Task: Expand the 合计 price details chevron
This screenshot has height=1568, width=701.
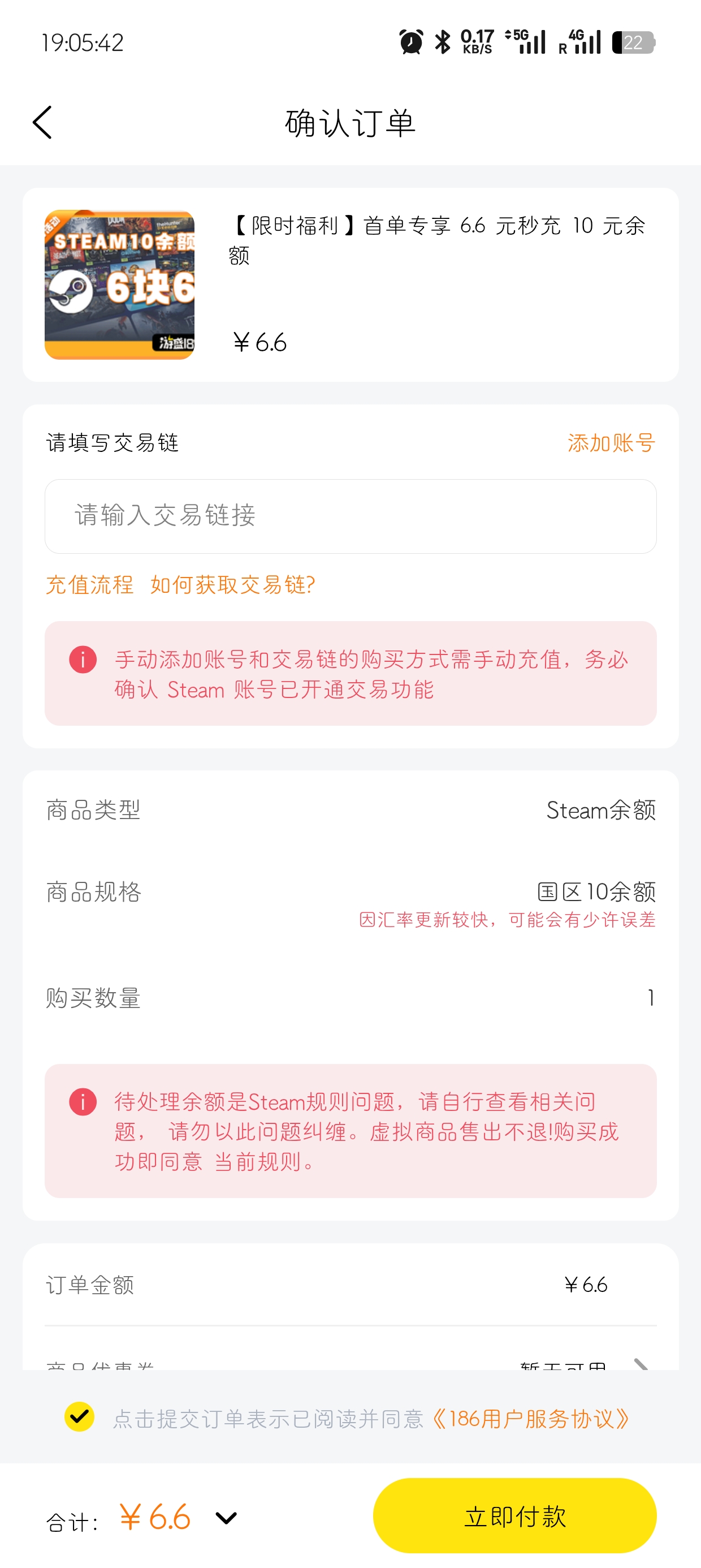Action: click(226, 1518)
